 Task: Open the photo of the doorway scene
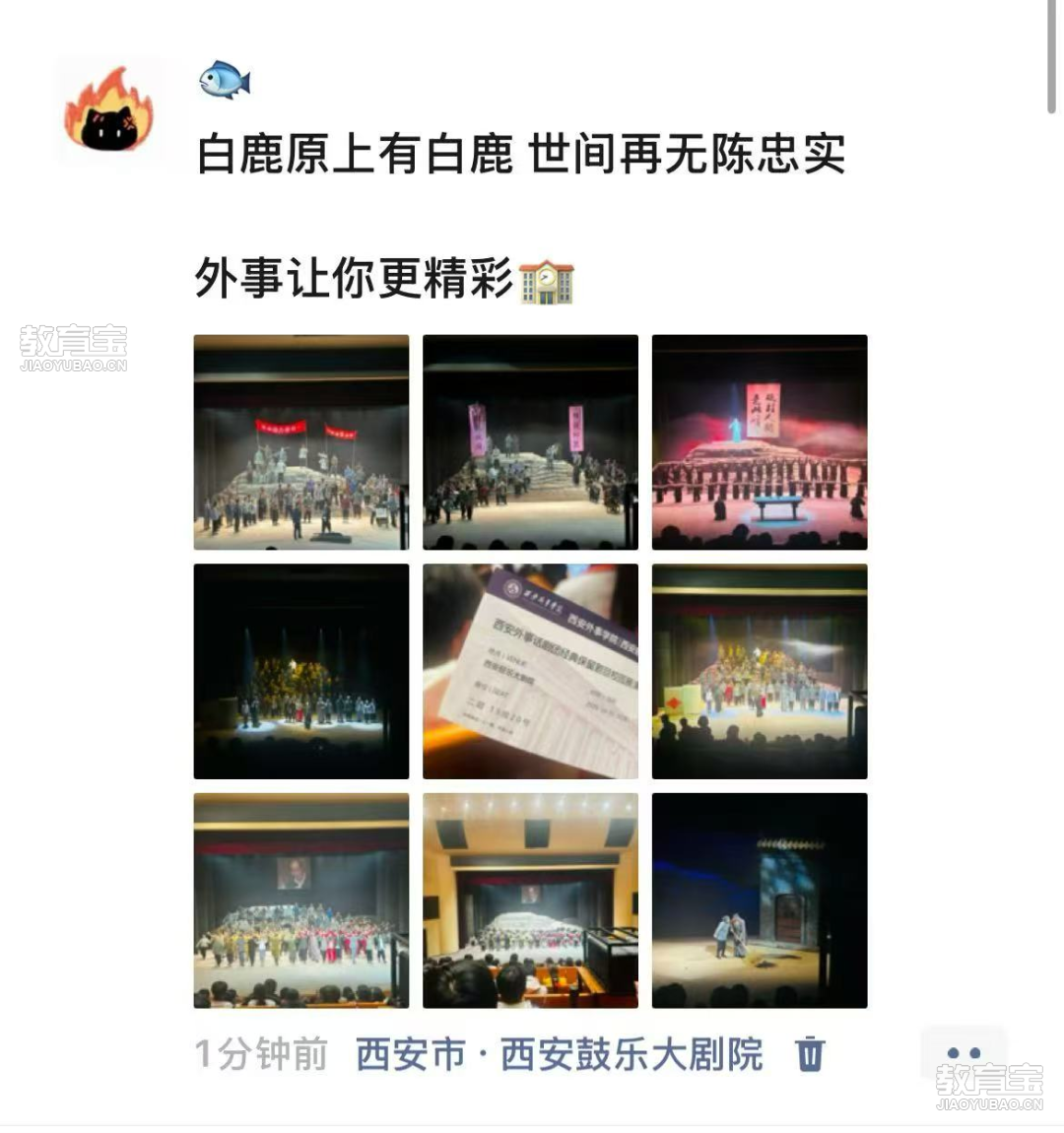click(760, 900)
